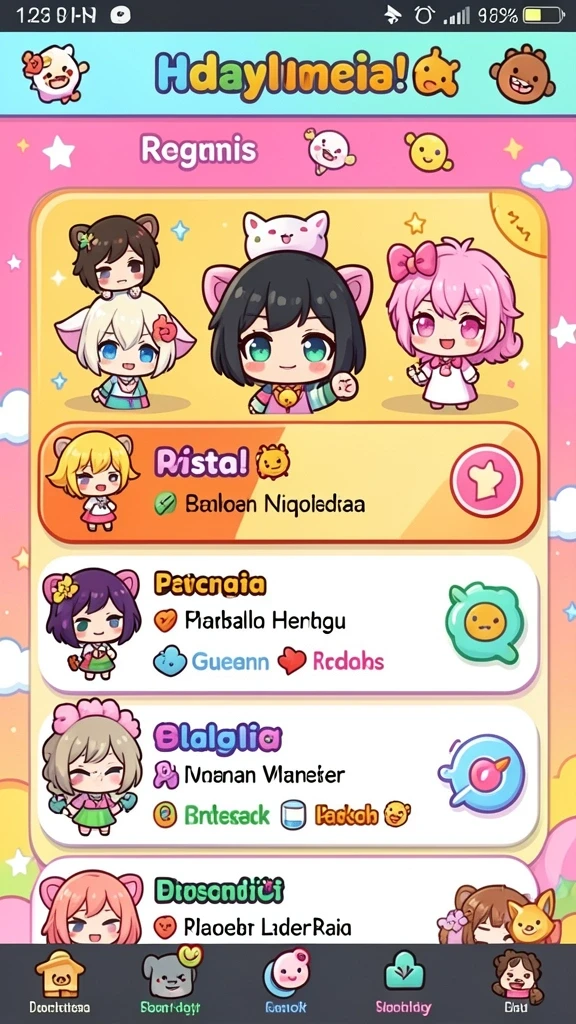Select the pink blob center tab
This screenshot has height=1024, width=576.
pyautogui.click(x=286, y=983)
